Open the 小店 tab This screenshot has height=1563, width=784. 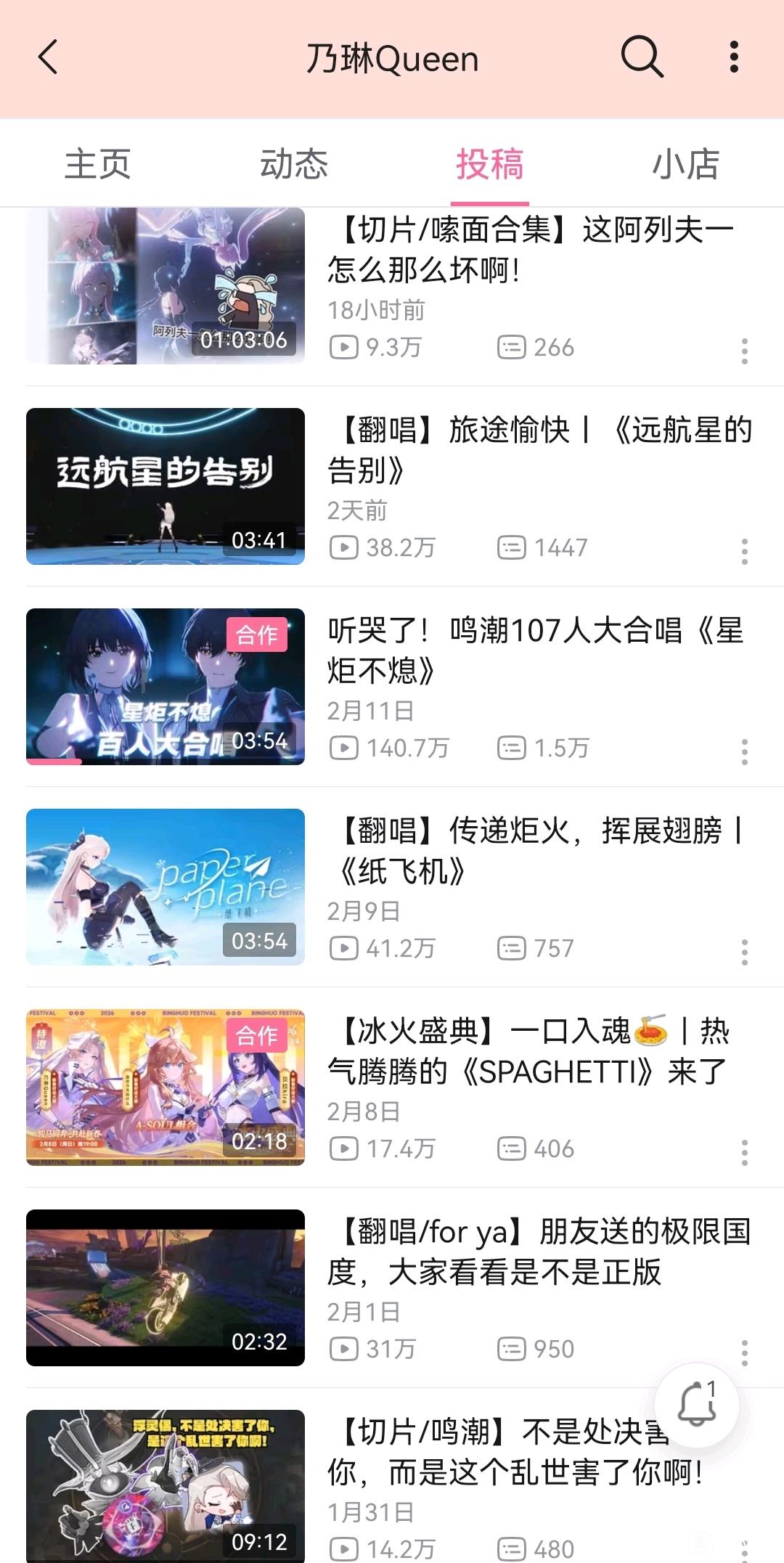point(686,164)
